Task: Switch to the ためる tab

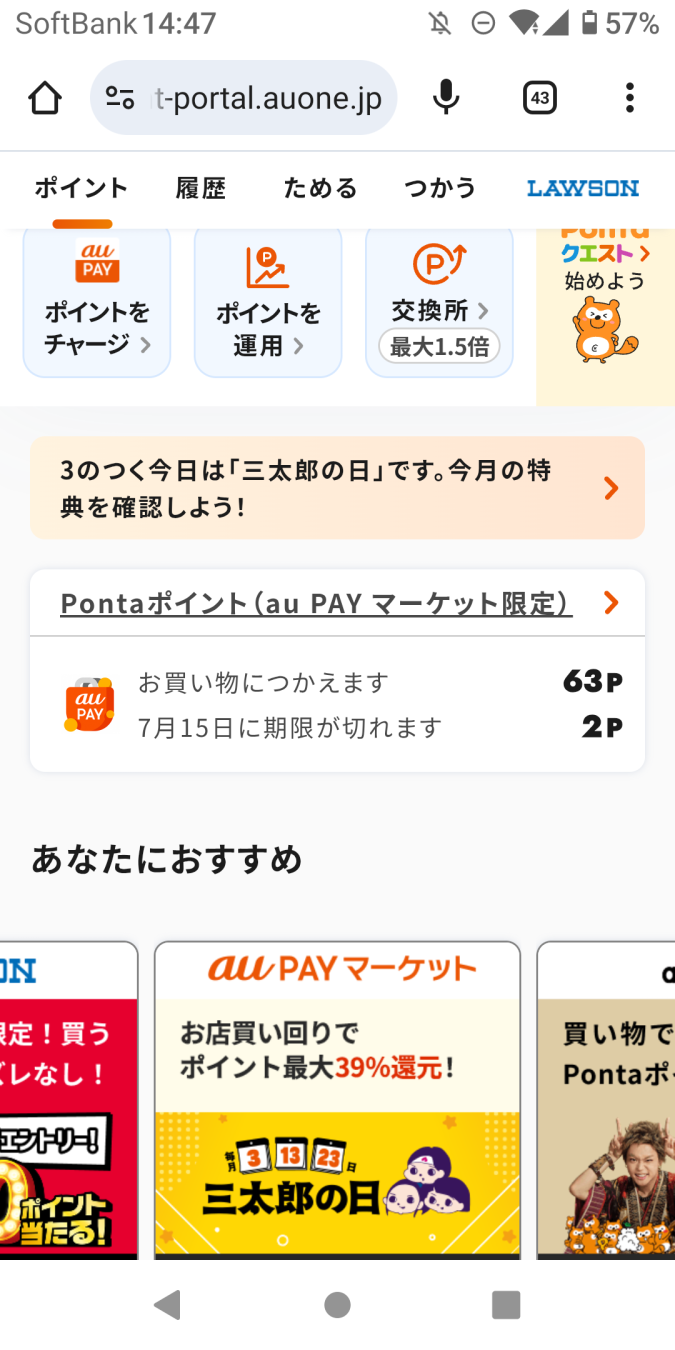Action: click(x=320, y=188)
